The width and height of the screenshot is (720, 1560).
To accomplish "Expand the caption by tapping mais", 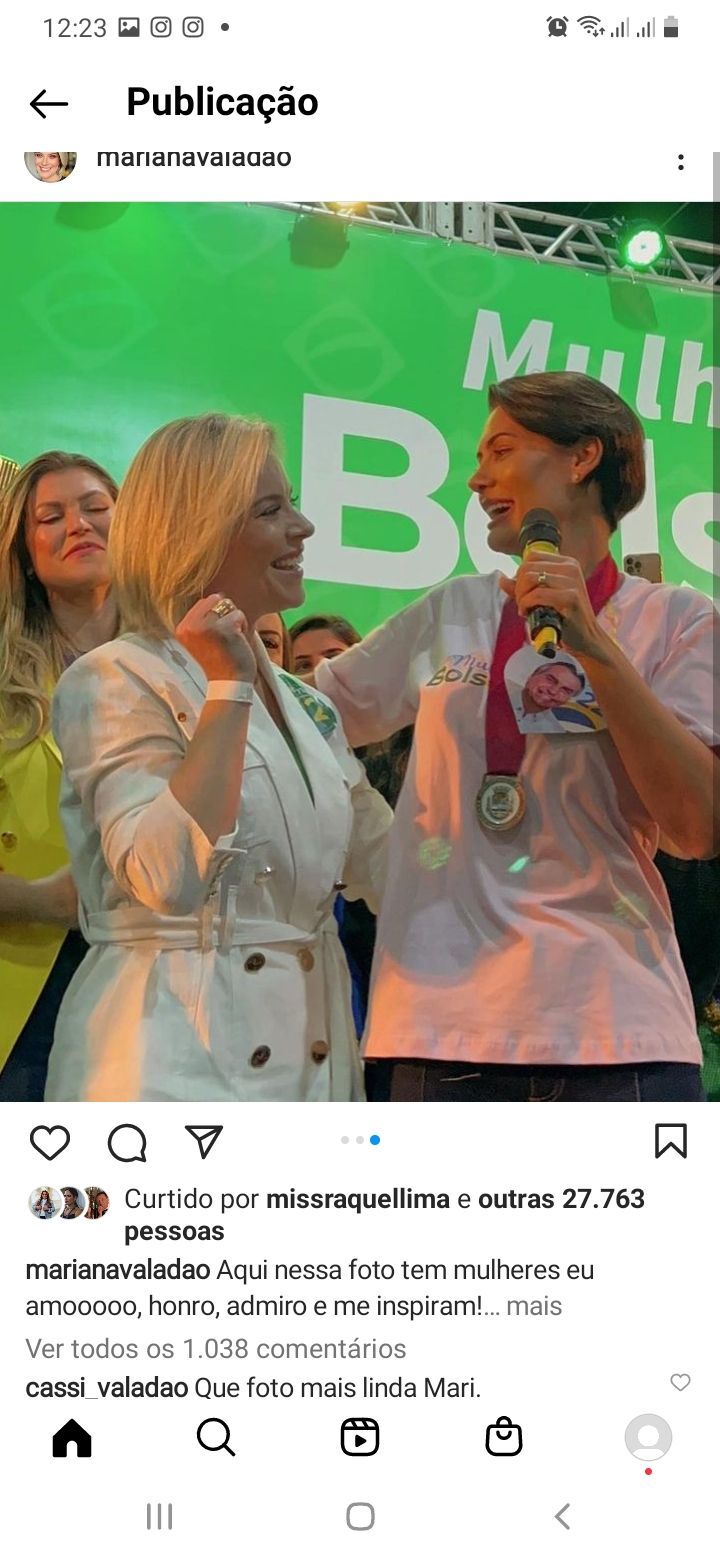I will [x=533, y=1306].
